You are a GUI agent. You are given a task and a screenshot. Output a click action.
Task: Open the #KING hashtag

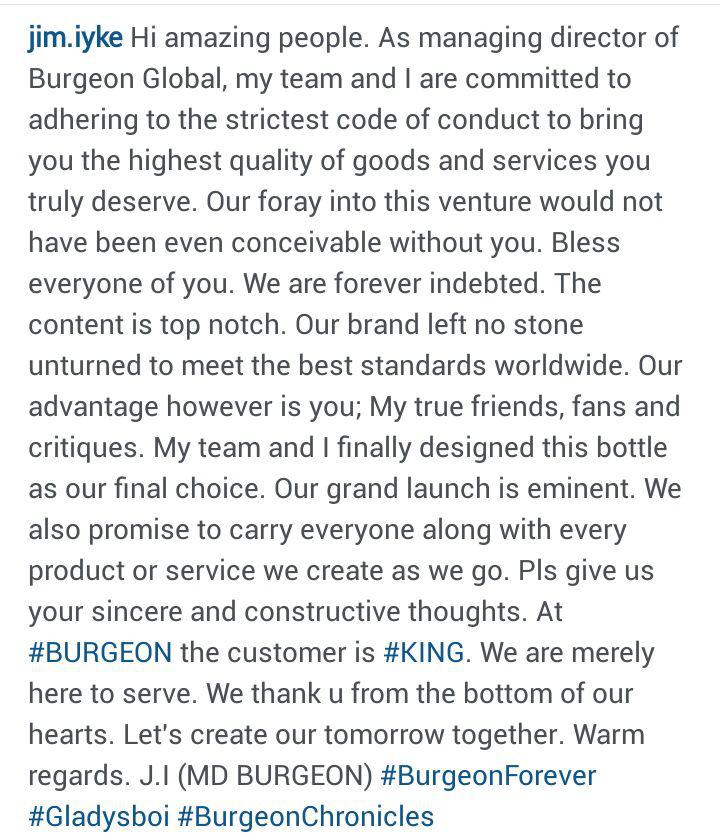(424, 653)
